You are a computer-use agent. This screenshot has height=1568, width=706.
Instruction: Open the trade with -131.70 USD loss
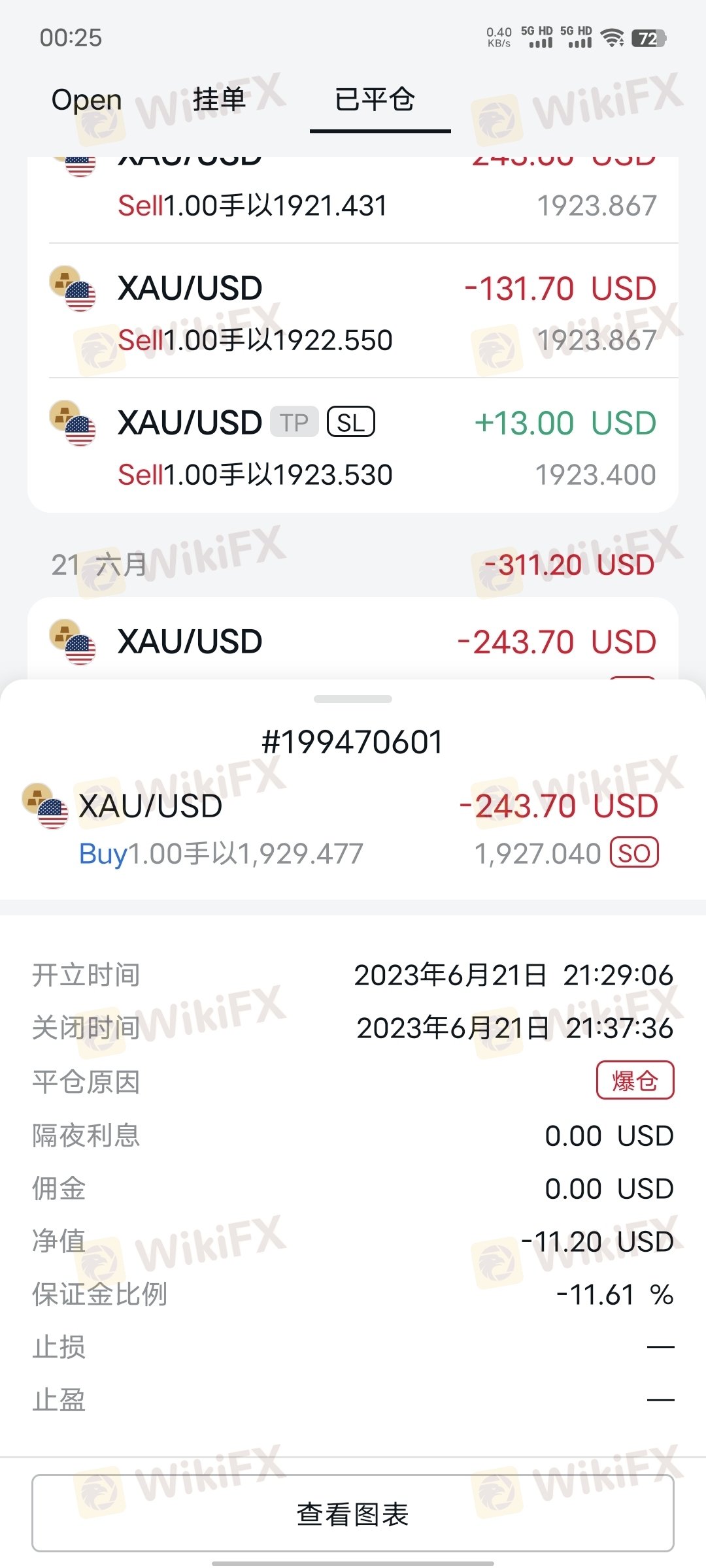click(x=353, y=311)
